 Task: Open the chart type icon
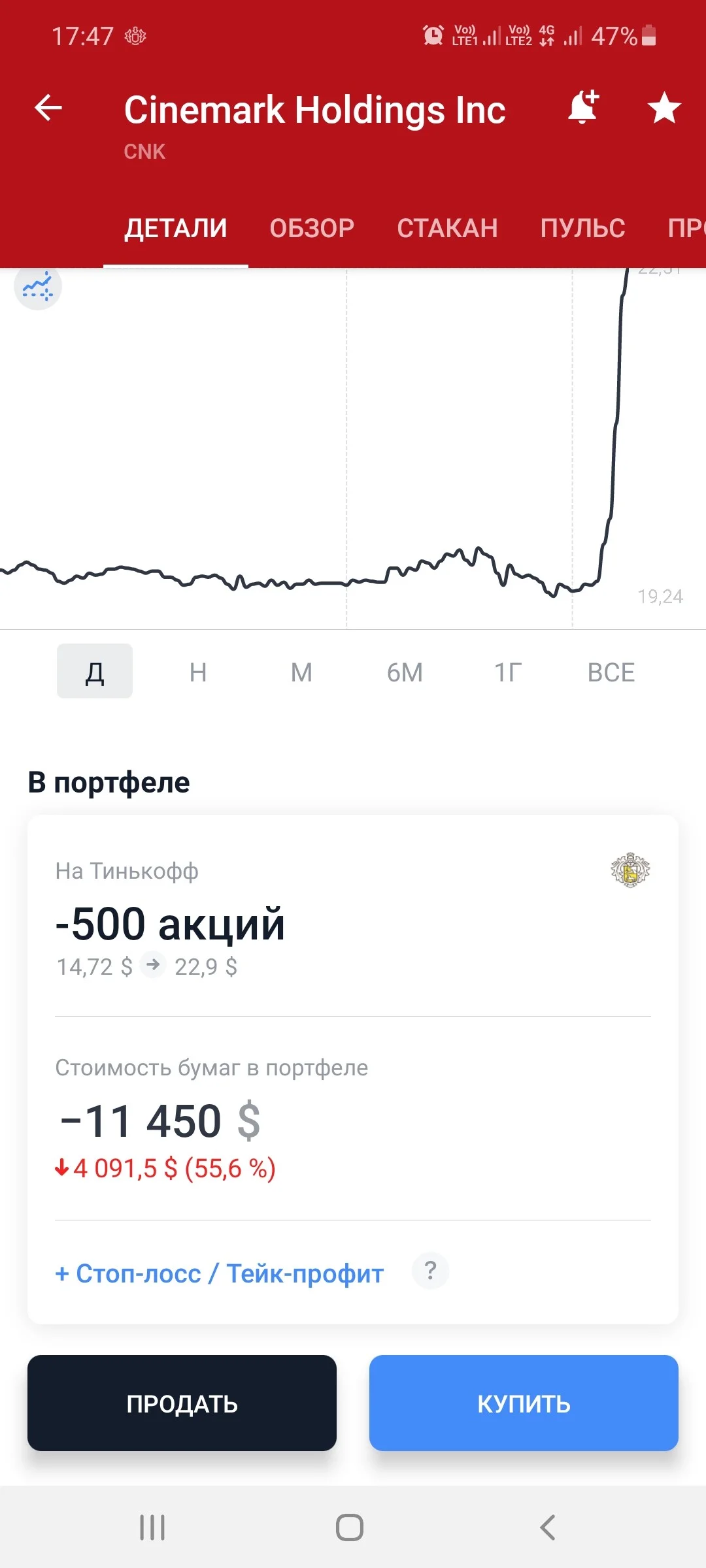point(38,286)
